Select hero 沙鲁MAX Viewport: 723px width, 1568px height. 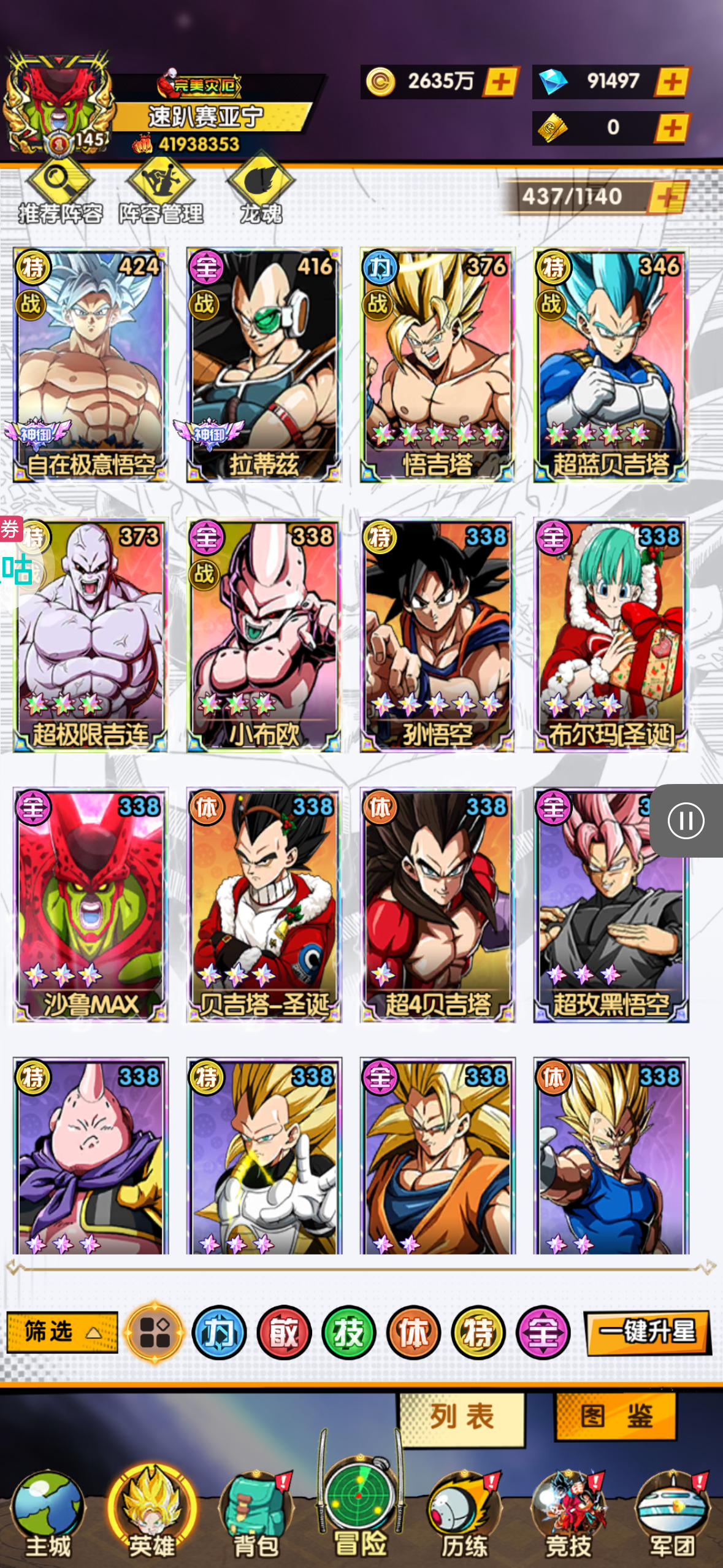90,905
